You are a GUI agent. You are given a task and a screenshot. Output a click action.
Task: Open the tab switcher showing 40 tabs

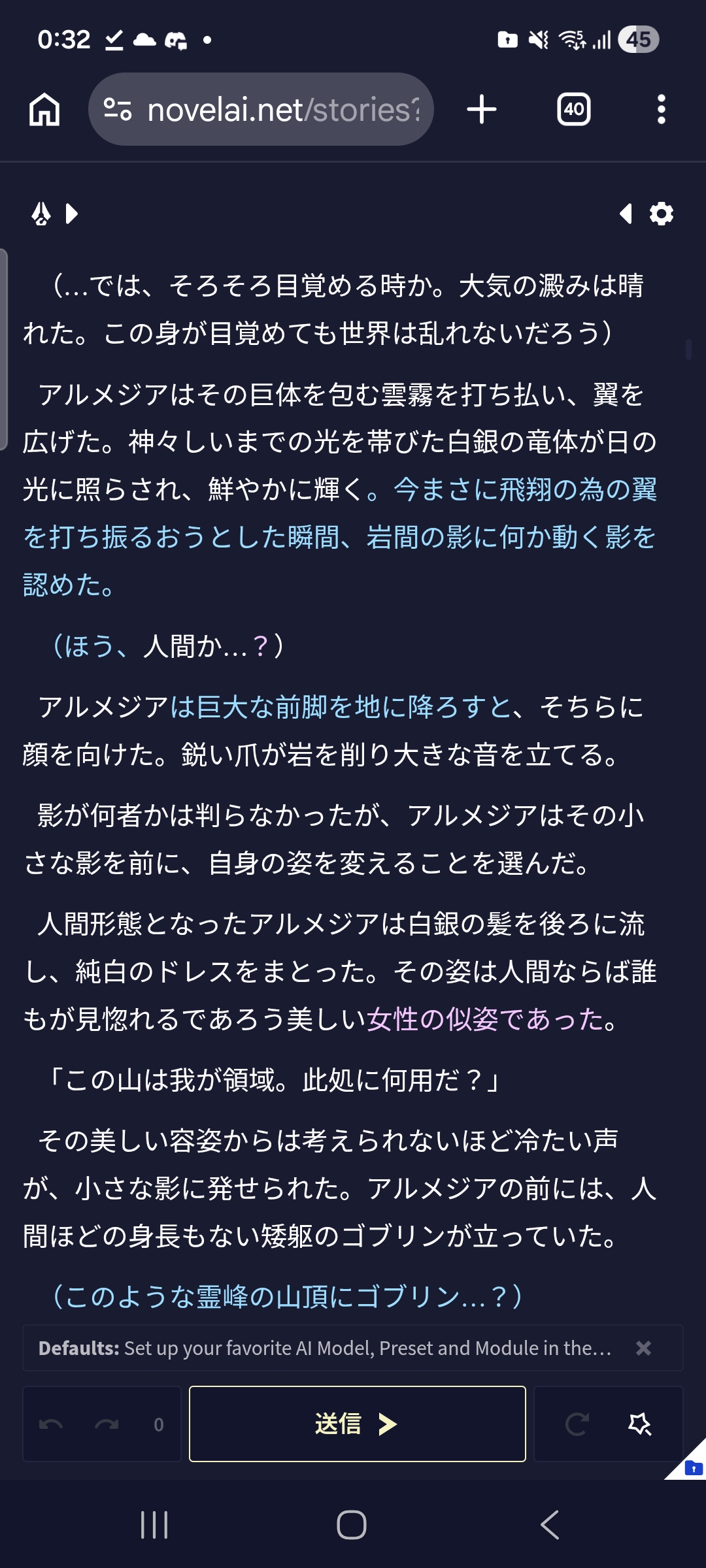pos(574,109)
